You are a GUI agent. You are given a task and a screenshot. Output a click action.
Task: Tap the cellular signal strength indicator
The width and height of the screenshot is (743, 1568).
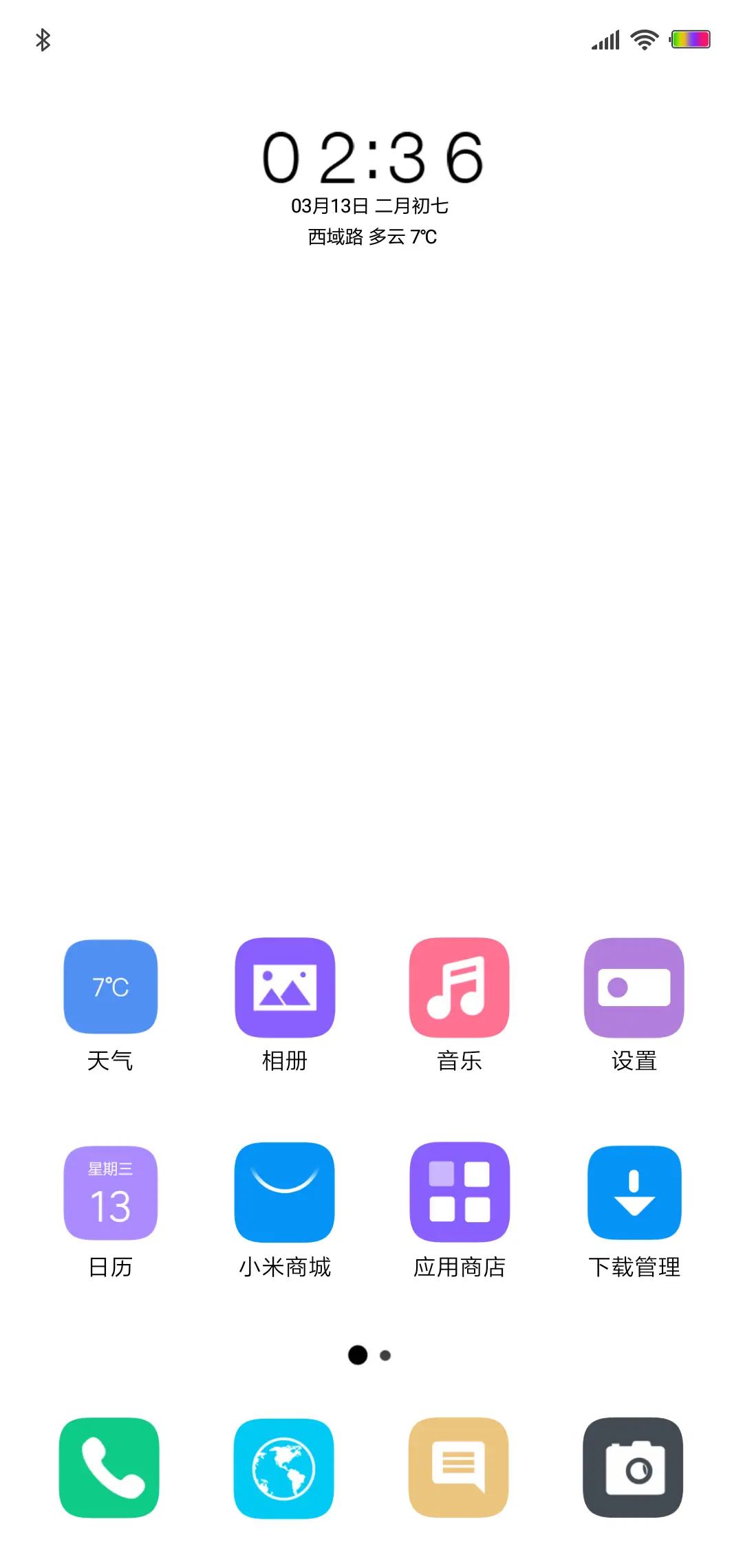tap(603, 39)
